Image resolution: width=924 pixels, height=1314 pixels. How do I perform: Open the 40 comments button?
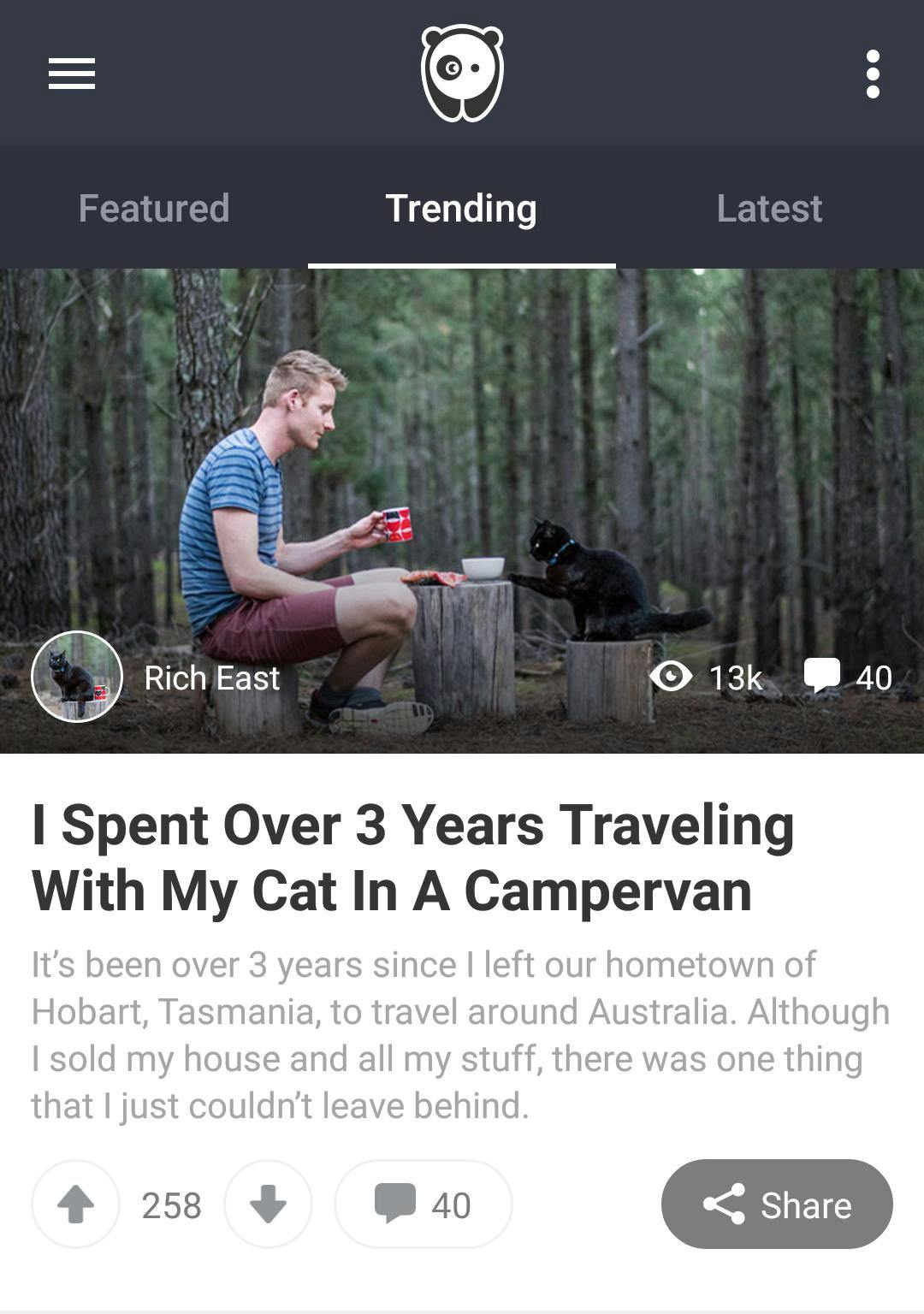pyautogui.click(x=423, y=1204)
